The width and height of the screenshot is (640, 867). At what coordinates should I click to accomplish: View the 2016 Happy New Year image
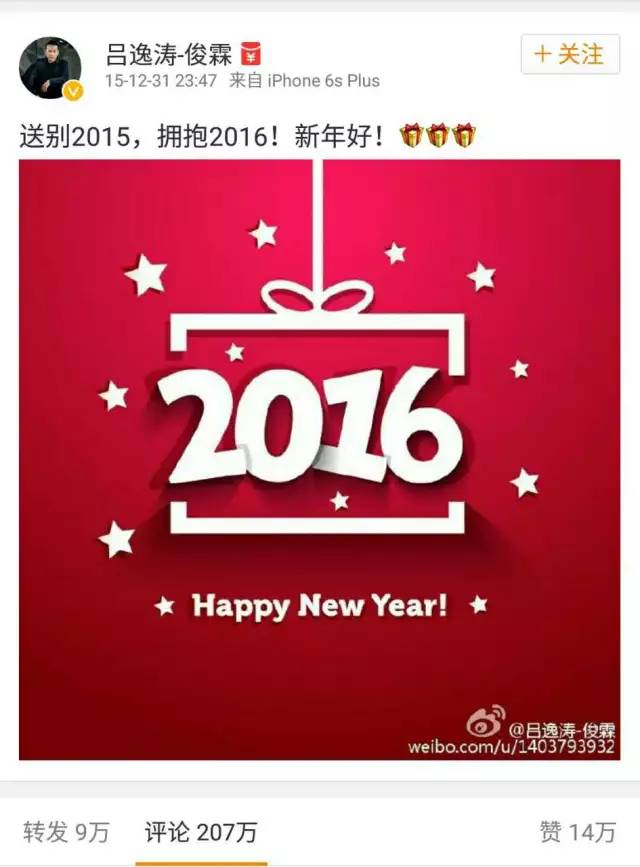click(319, 459)
